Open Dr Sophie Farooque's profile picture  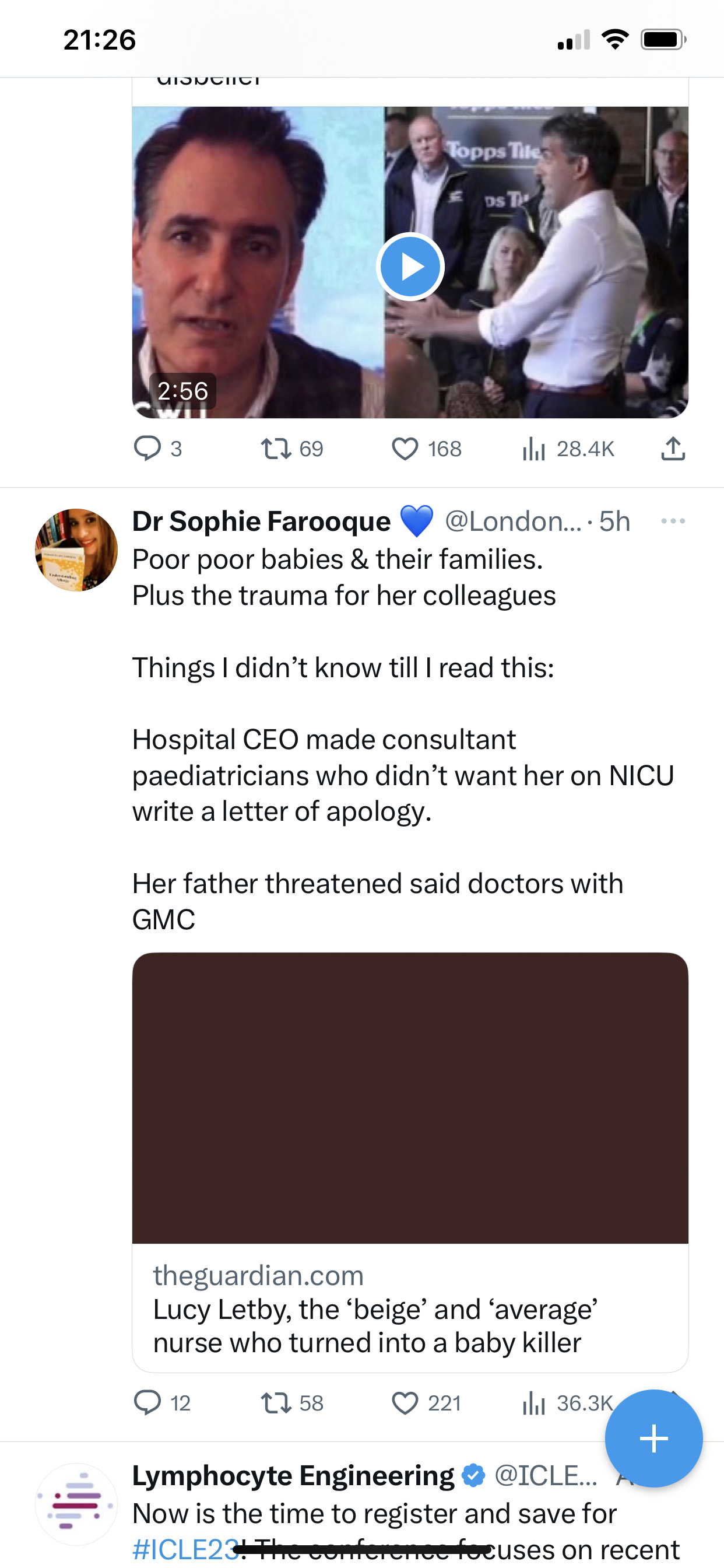(76, 549)
